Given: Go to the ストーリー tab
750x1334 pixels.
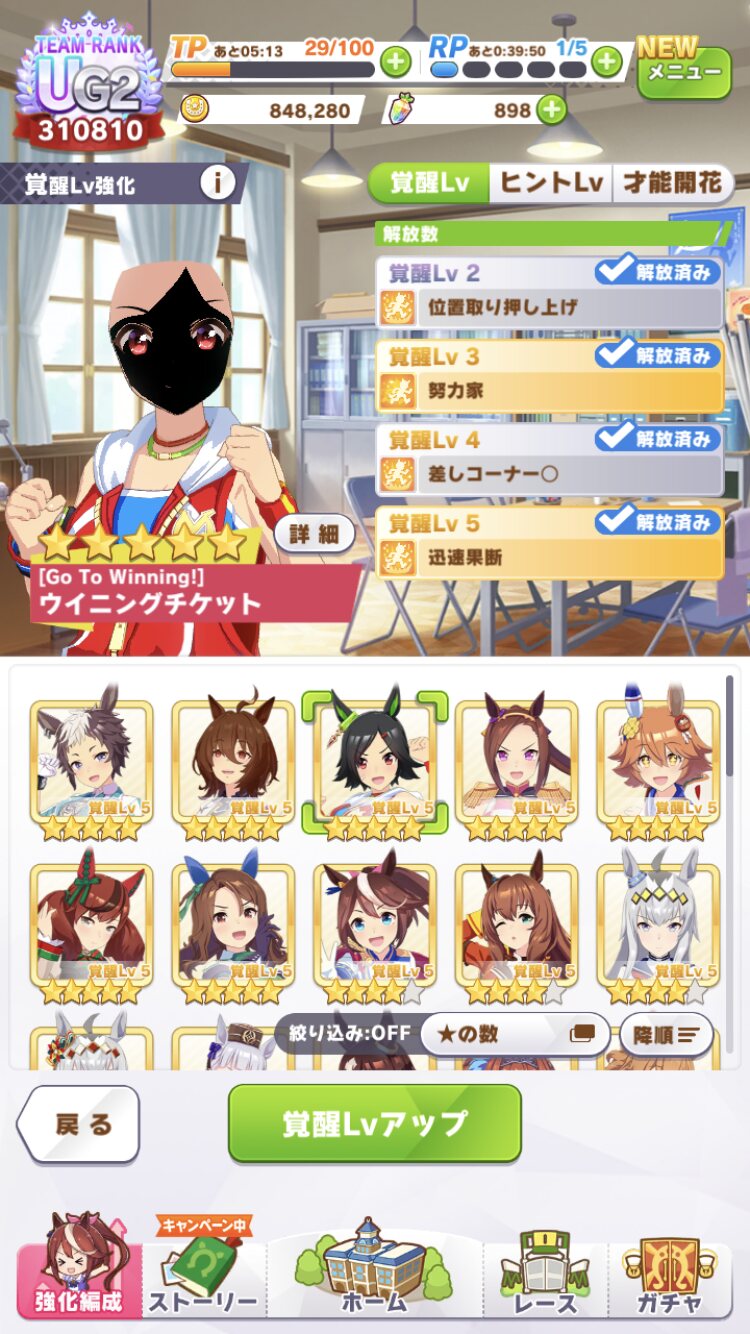Looking at the screenshot, I should (204, 1270).
